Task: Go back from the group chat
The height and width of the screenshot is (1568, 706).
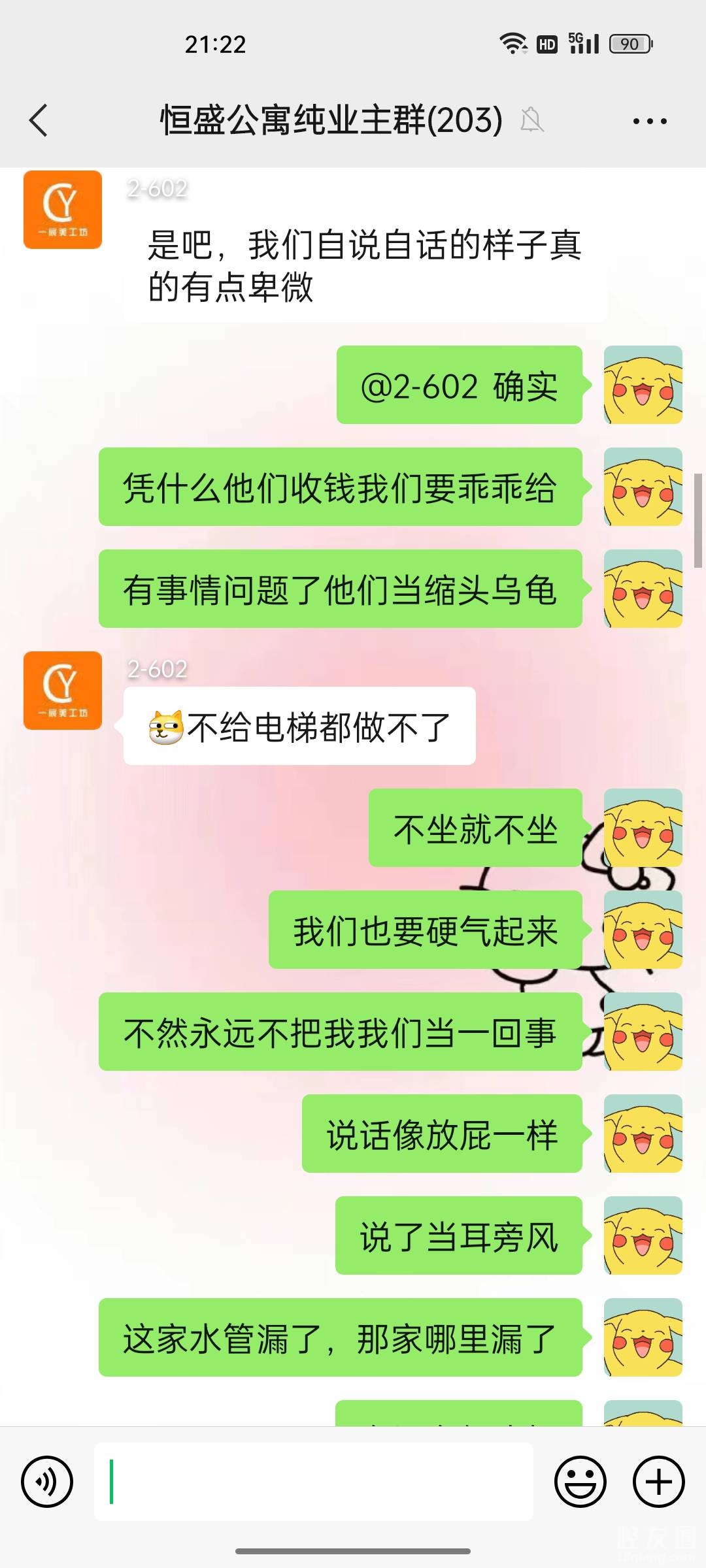Action: pos(39,121)
